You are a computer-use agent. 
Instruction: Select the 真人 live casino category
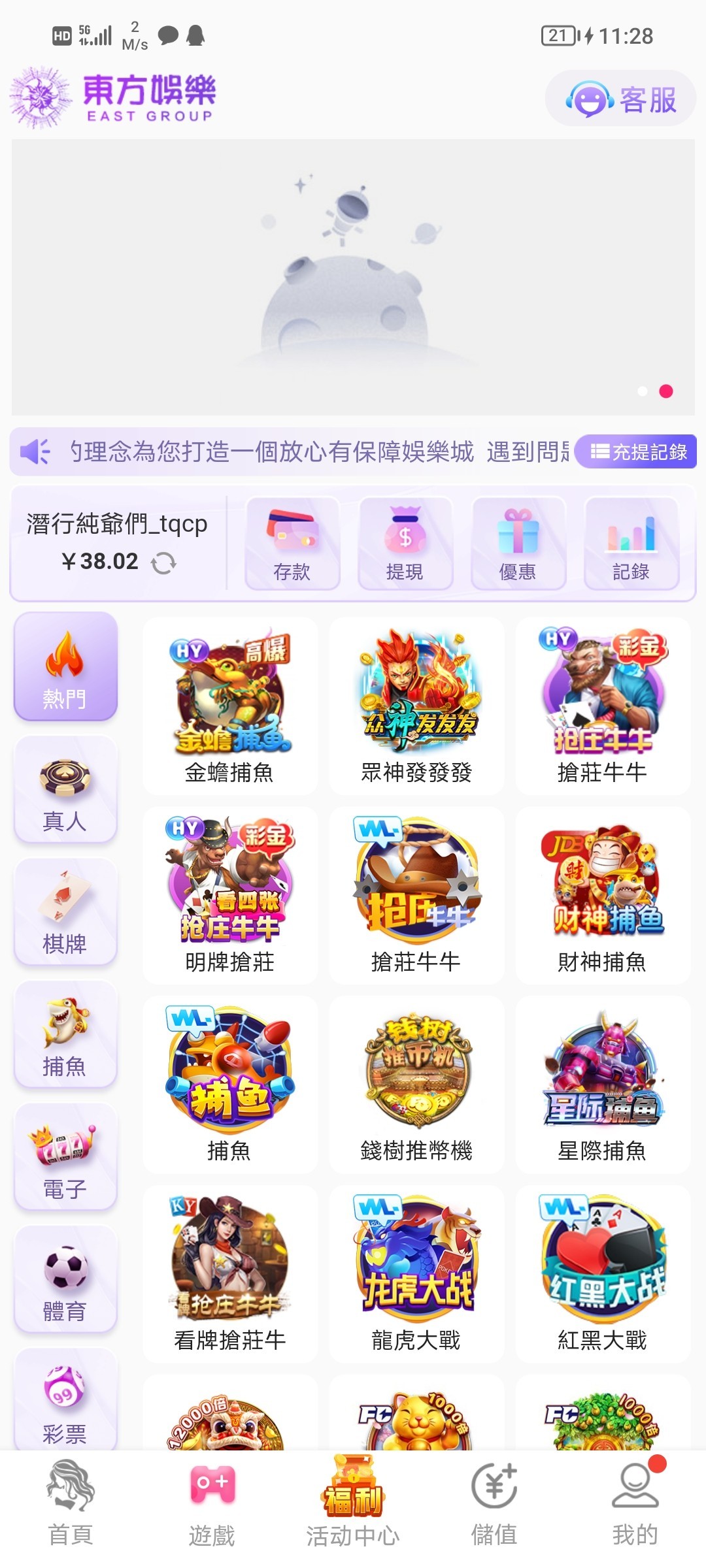pos(65,789)
